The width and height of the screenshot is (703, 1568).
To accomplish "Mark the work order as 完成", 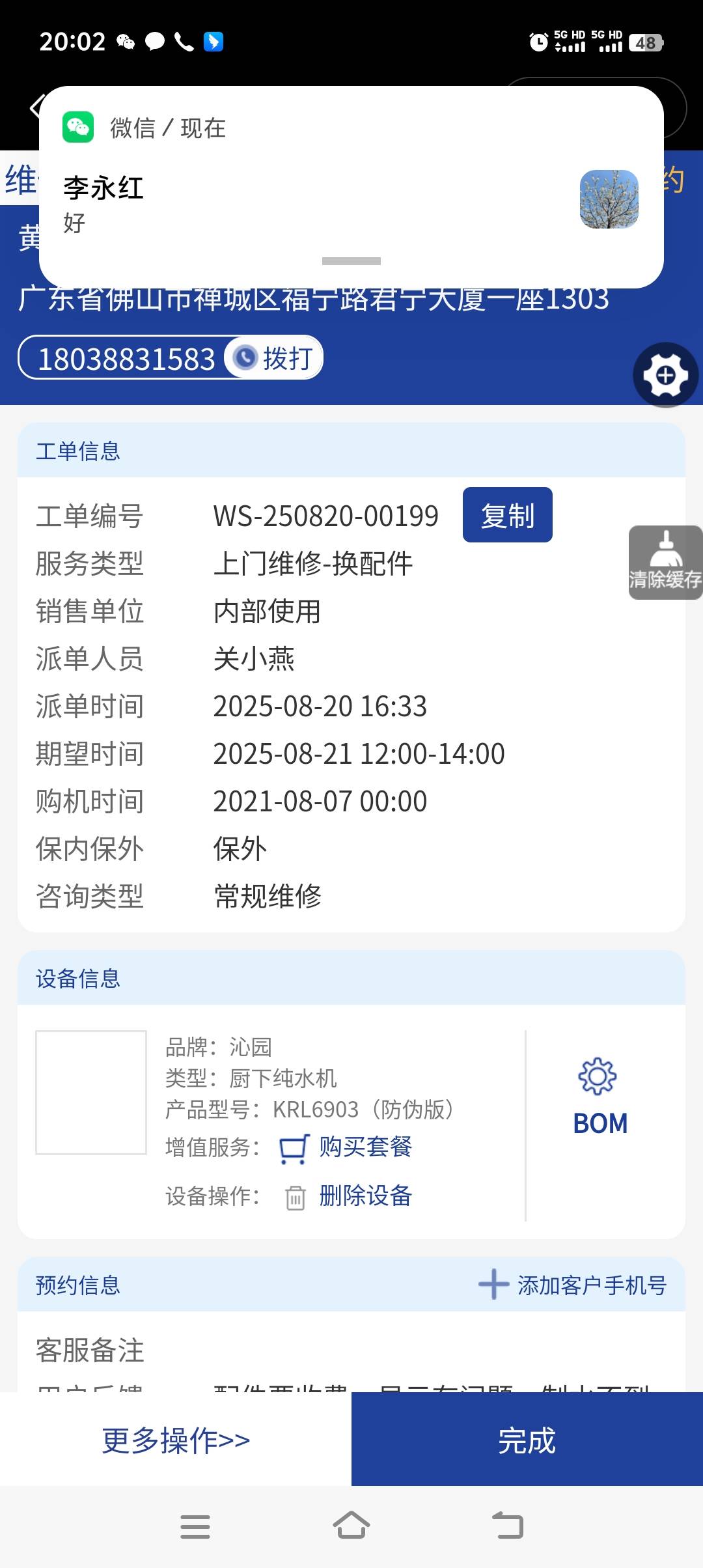I will tap(527, 1440).
